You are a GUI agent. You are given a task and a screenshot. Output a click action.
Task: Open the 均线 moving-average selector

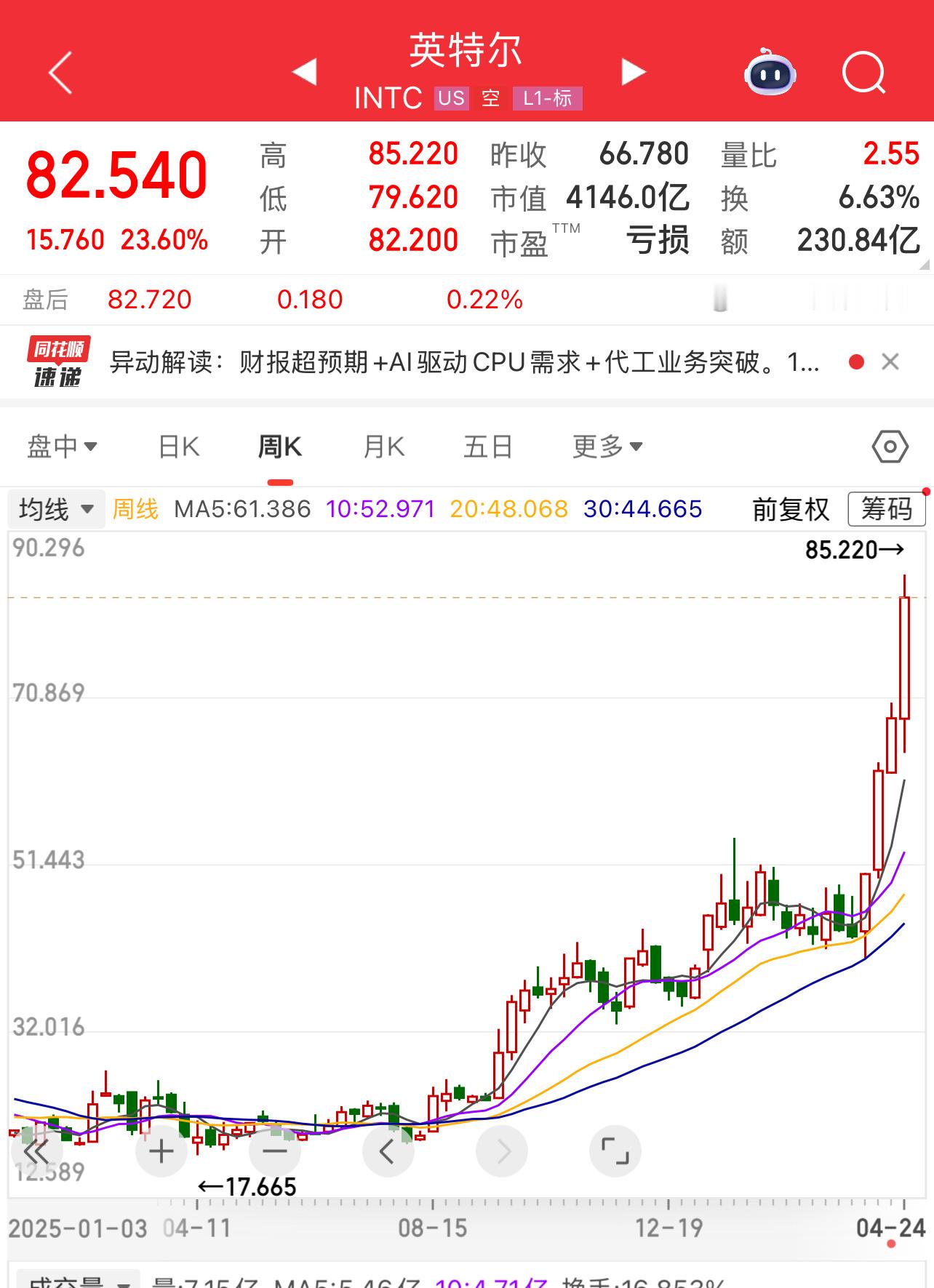pos(56,509)
